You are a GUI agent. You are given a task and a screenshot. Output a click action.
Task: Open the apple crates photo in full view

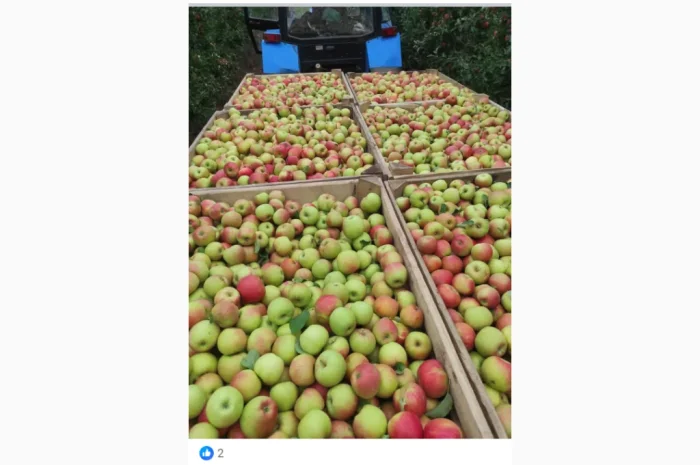click(350, 222)
